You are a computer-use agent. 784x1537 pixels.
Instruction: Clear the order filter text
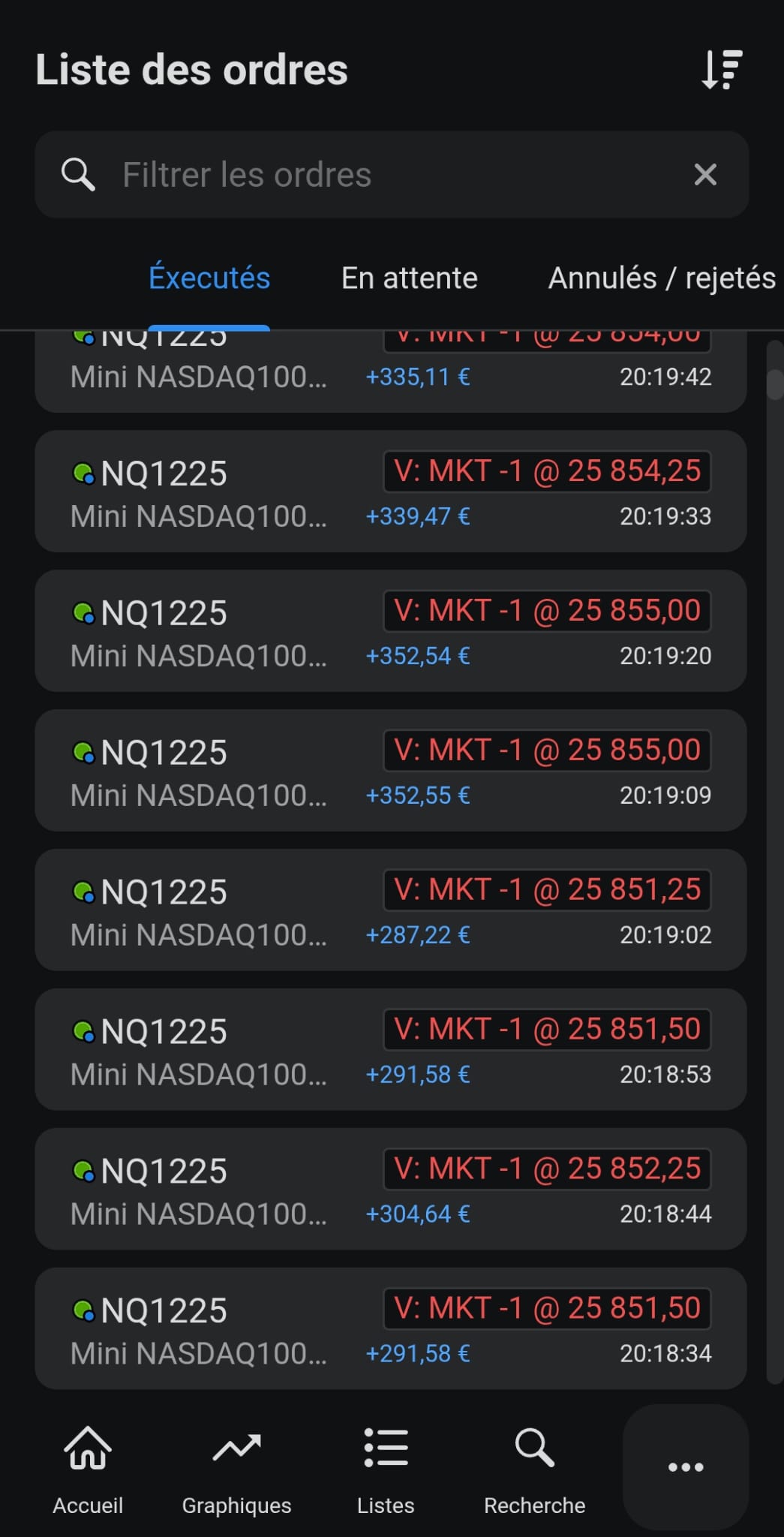click(x=705, y=175)
